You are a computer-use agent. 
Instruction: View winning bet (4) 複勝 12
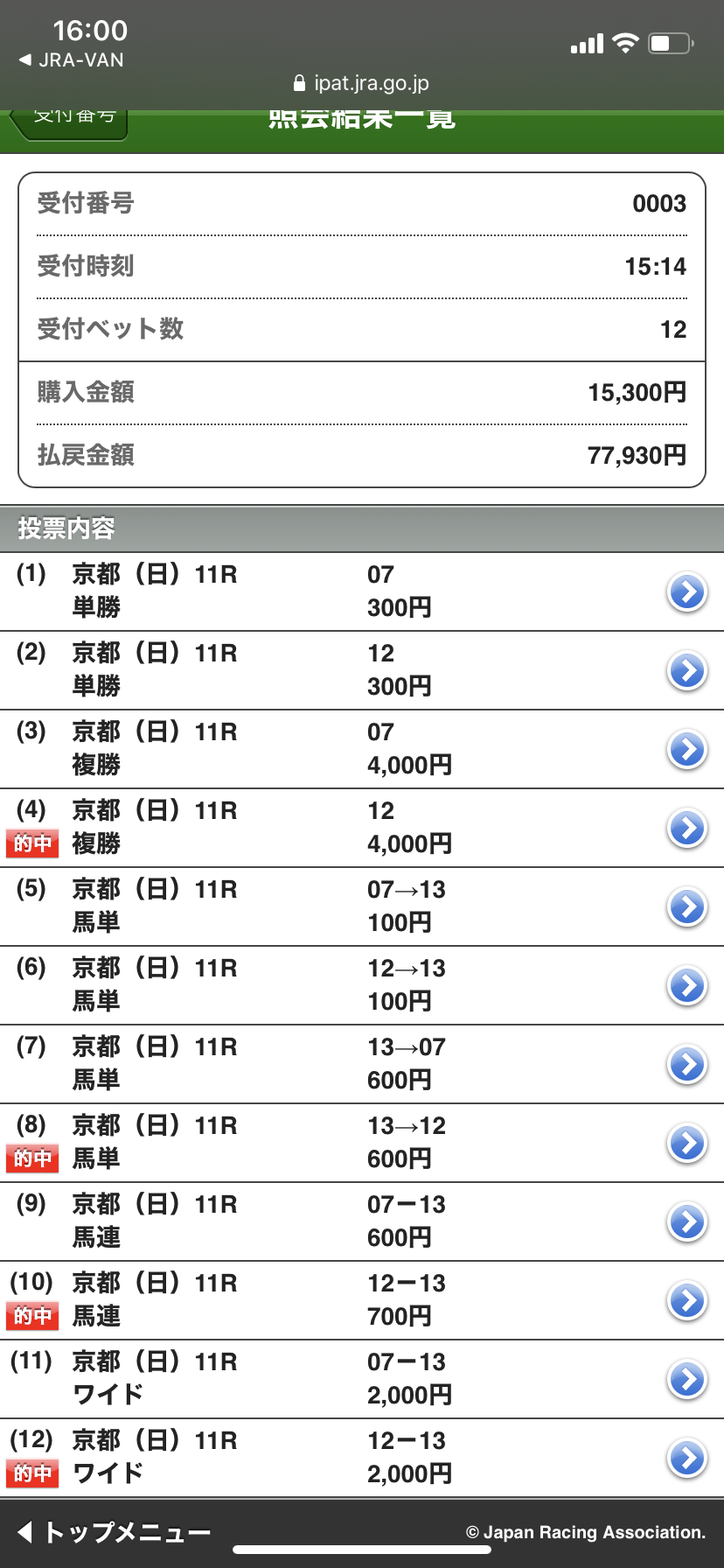(x=362, y=828)
